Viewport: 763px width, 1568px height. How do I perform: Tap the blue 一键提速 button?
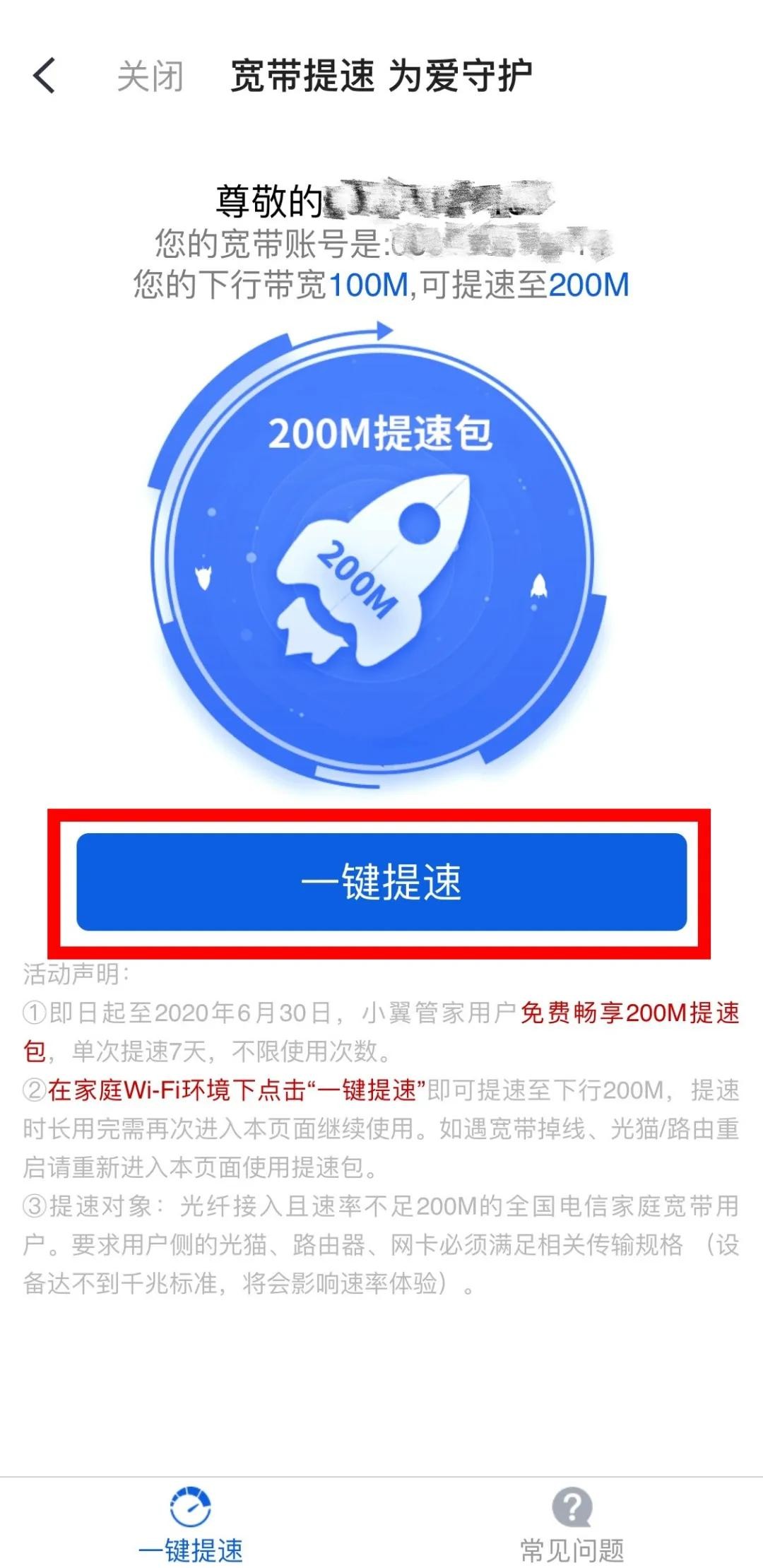[381, 882]
